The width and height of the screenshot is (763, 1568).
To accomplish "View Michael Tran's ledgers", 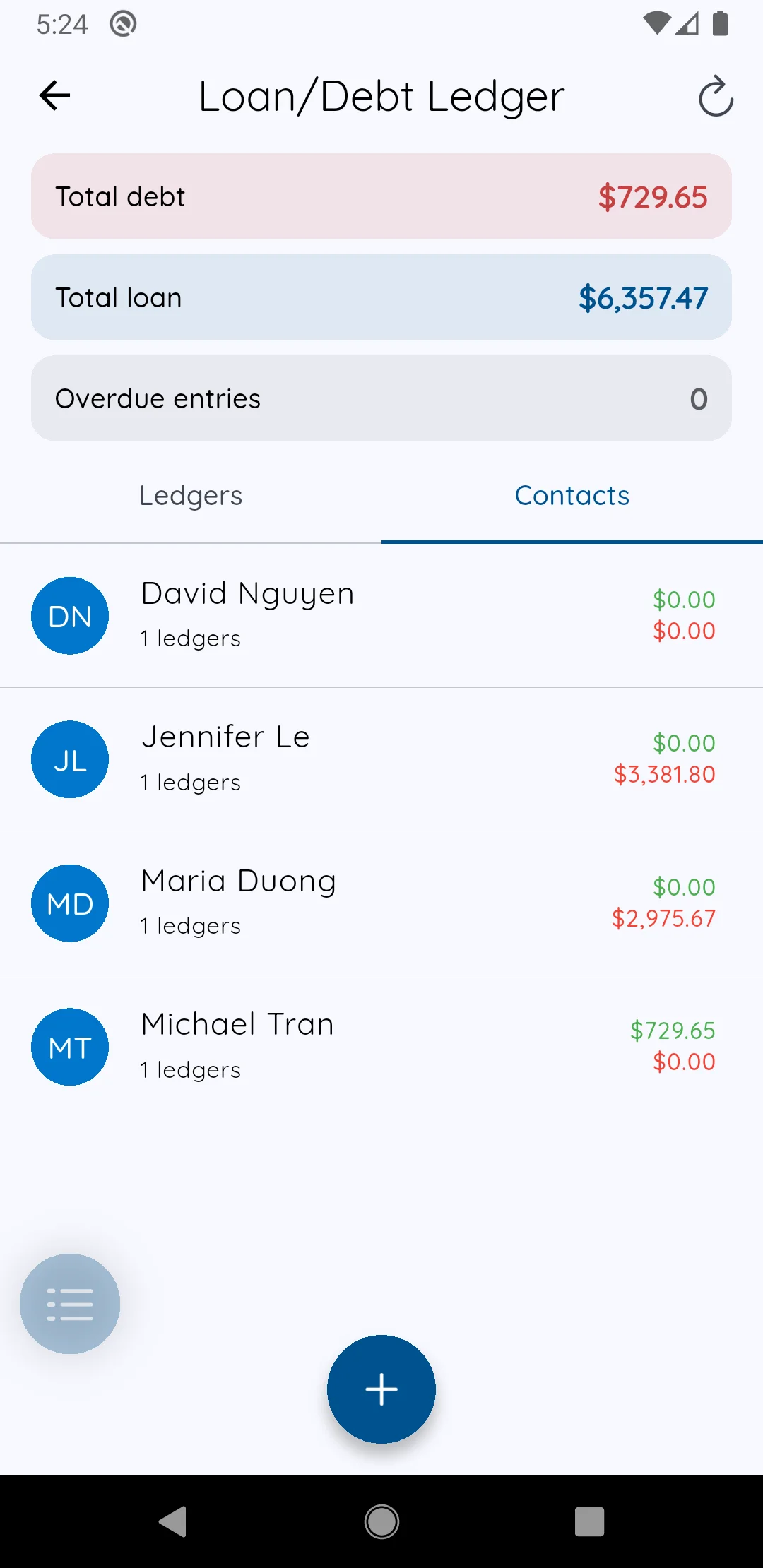I will click(x=381, y=1047).
